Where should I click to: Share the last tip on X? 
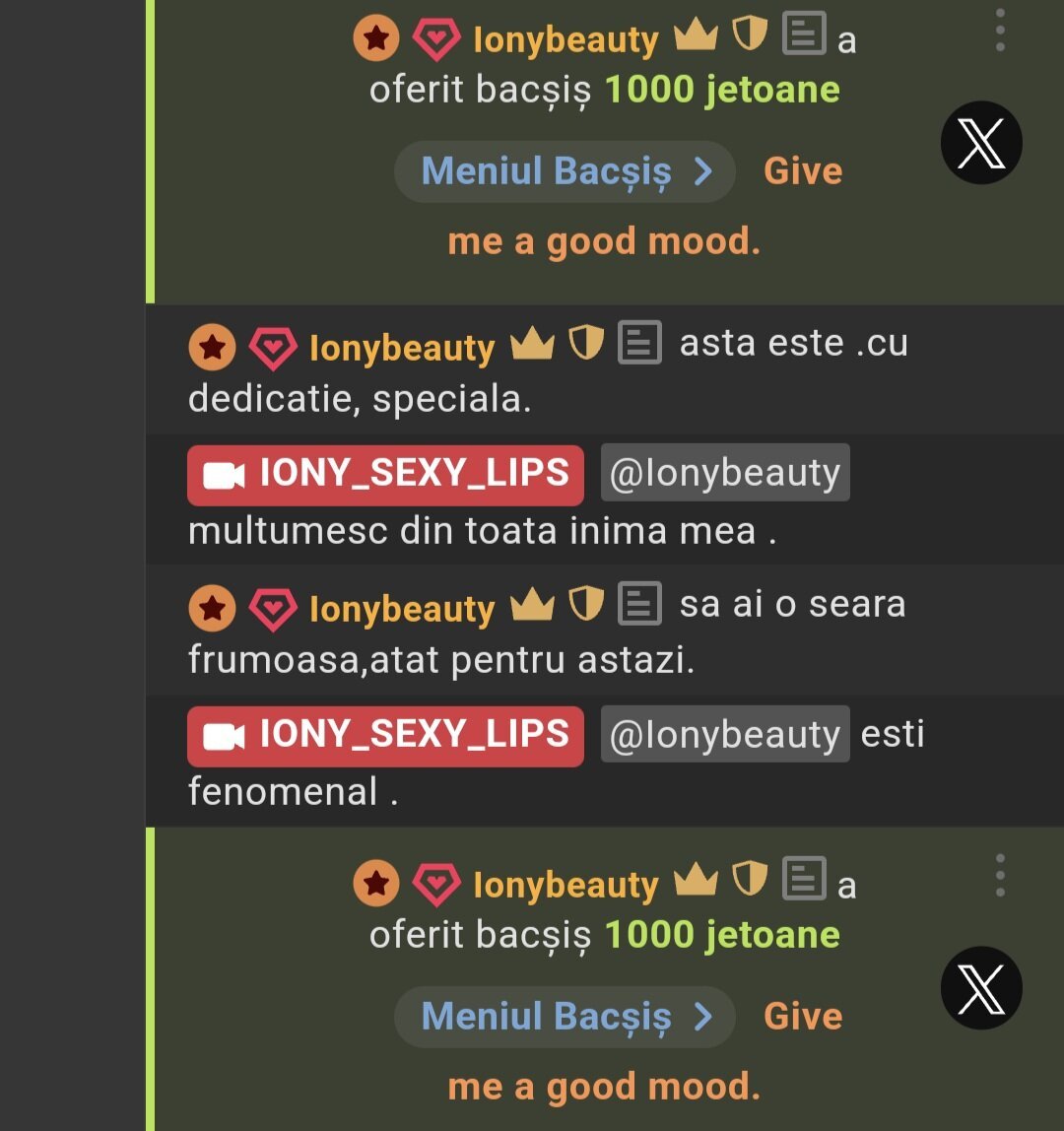(x=981, y=988)
